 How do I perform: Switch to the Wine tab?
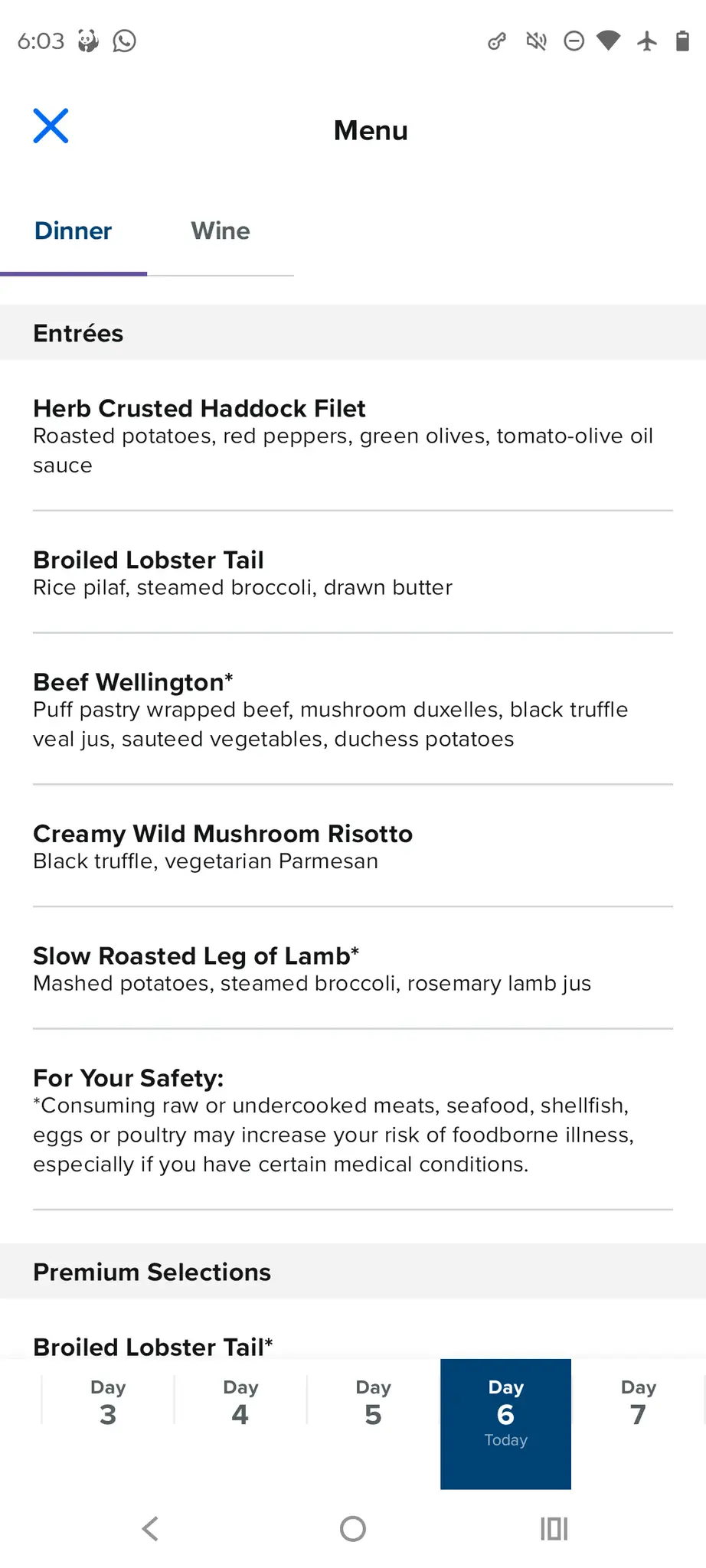[221, 231]
